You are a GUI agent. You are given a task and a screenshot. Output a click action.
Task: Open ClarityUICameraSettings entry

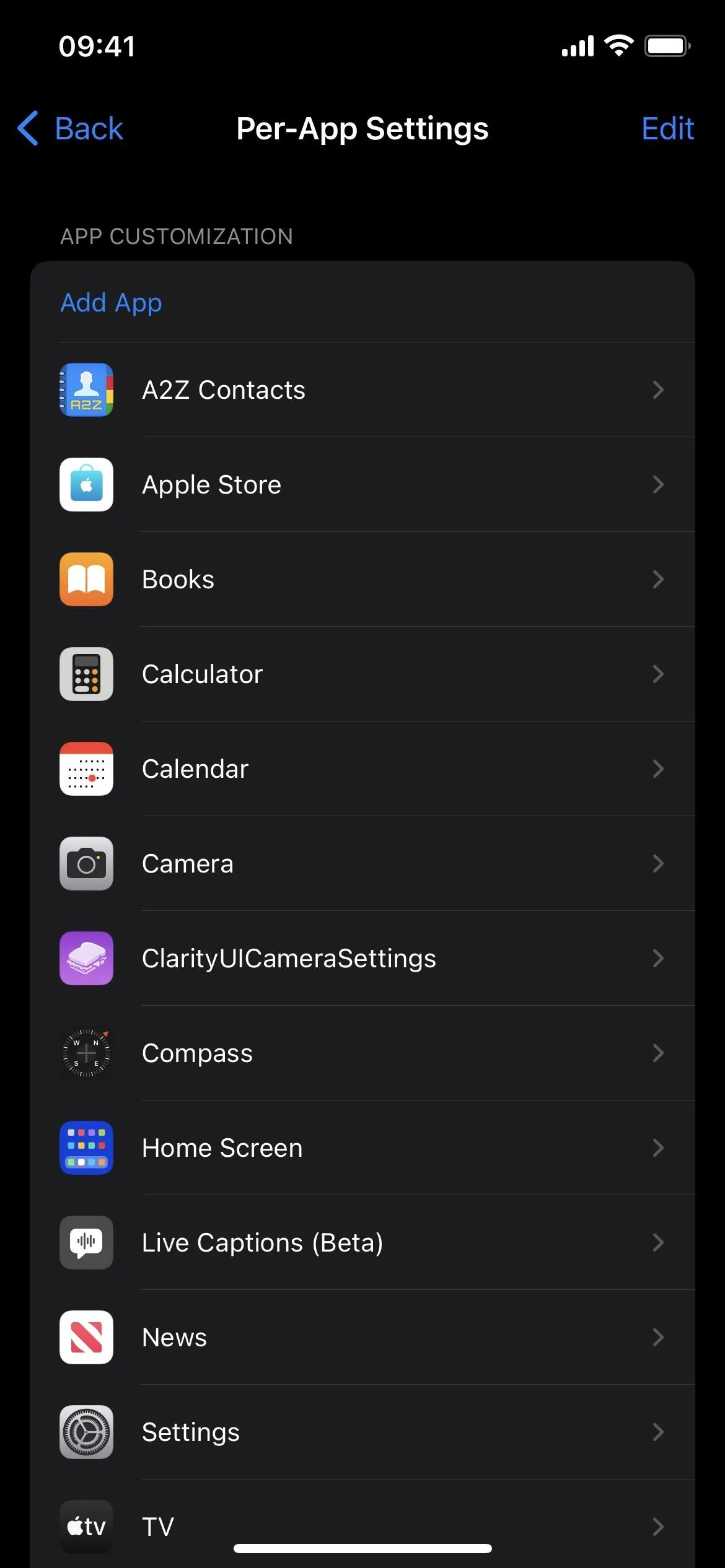(362, 959)
